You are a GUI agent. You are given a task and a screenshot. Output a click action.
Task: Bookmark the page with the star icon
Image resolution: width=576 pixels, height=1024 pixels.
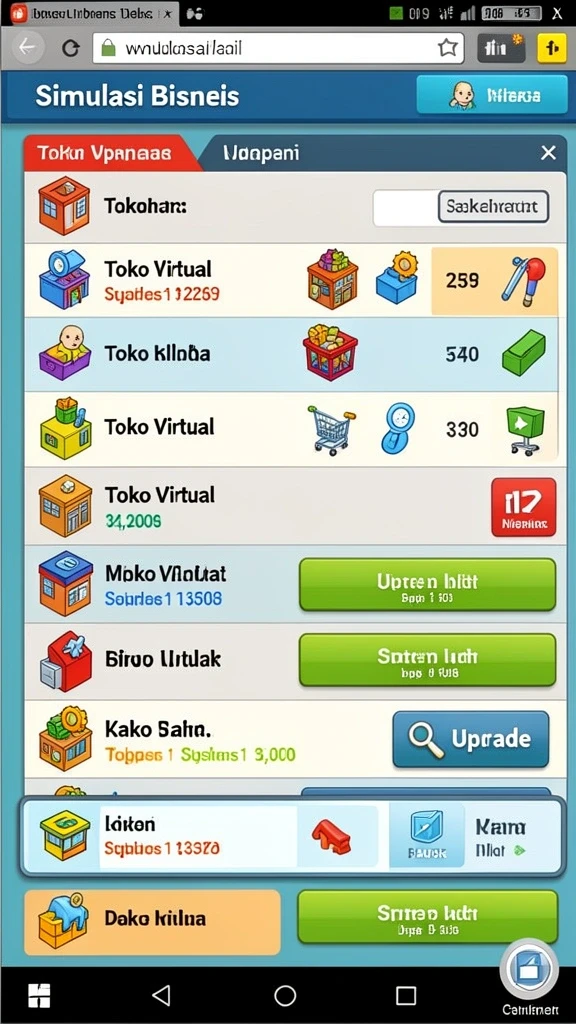click(447, 47)
